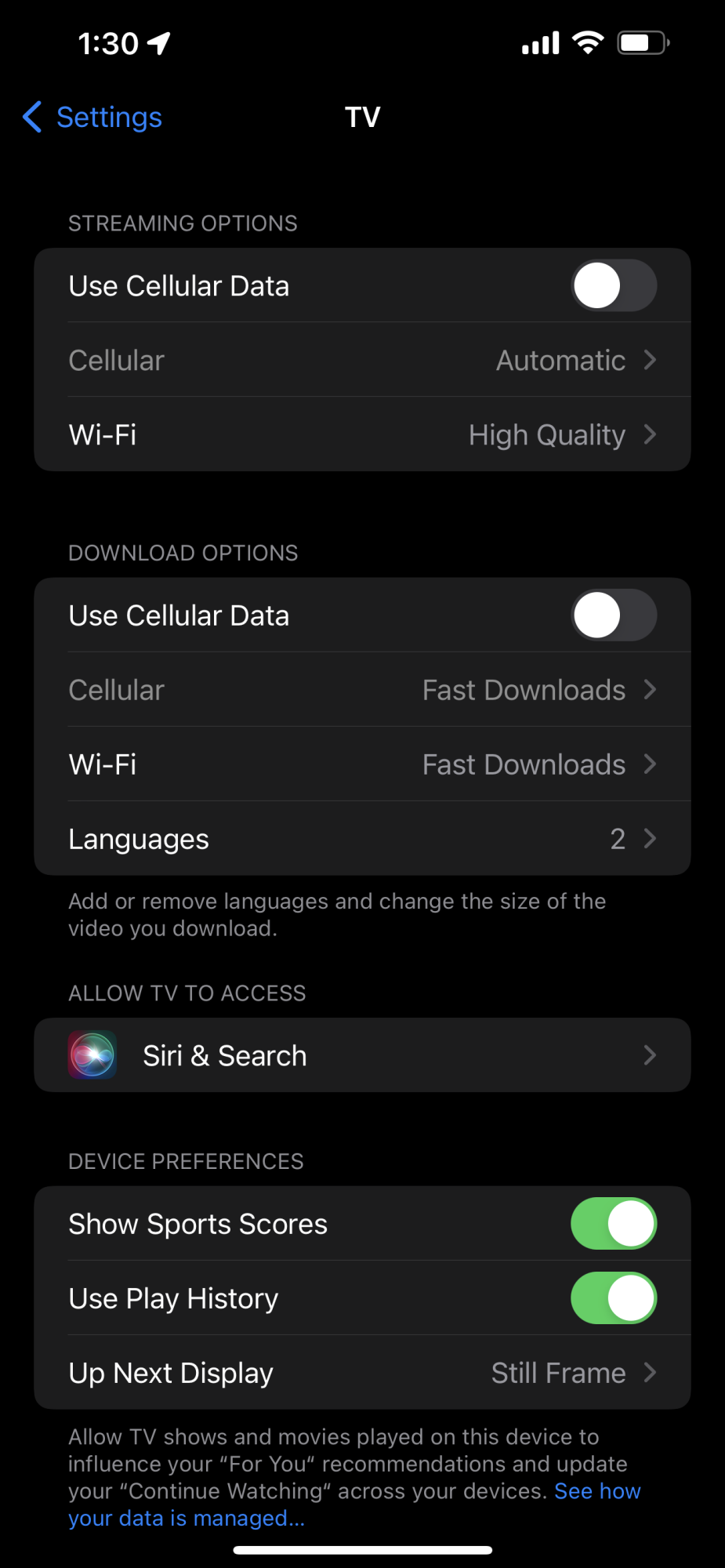The height and width of the screenshot is (1568, 725).
Task: Open Wi-Fi Fast Downloads setting
Action: click(x=362, y=764)
